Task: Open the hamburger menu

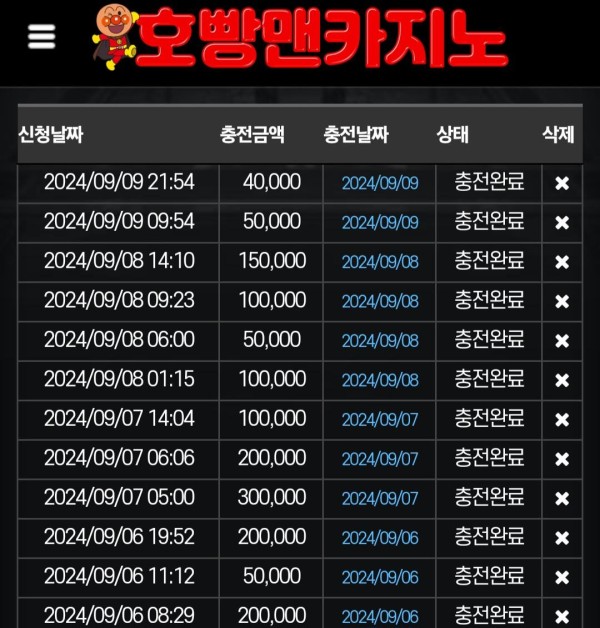Action: [x=41, y=37]
